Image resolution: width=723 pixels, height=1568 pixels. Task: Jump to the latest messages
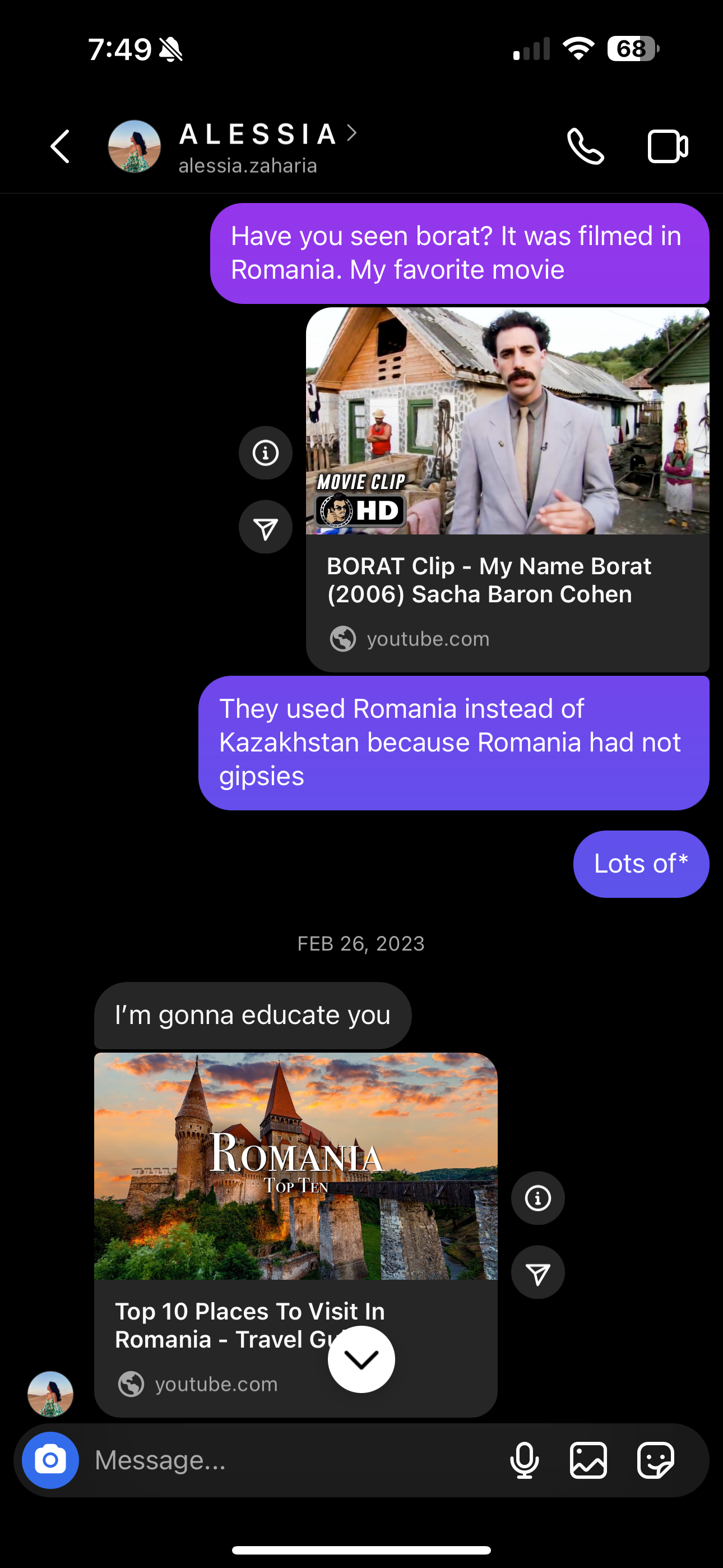[x=361, y=1359]
